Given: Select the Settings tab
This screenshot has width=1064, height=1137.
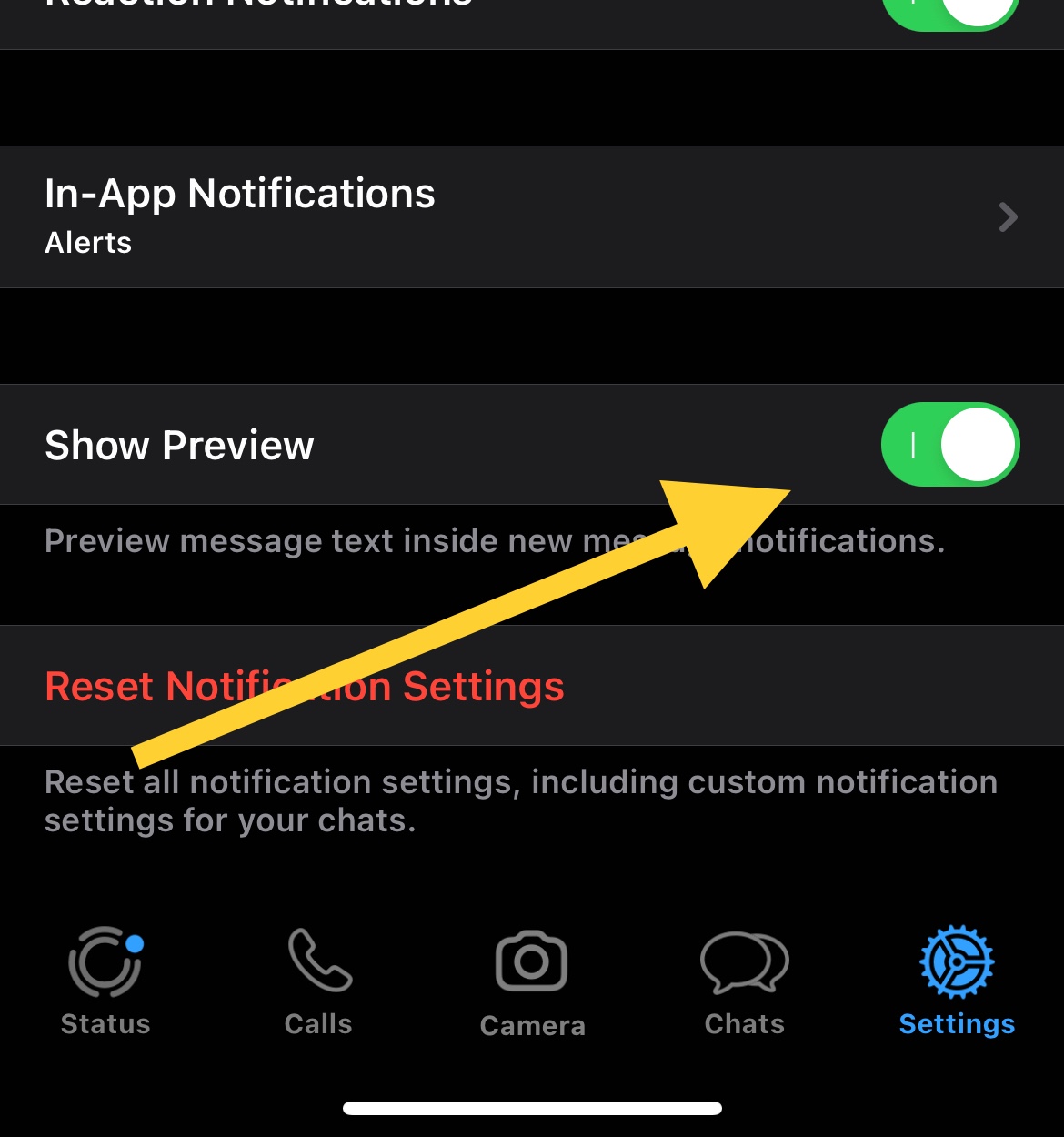Looking at the screenshot, I should (x=957, y=982).
